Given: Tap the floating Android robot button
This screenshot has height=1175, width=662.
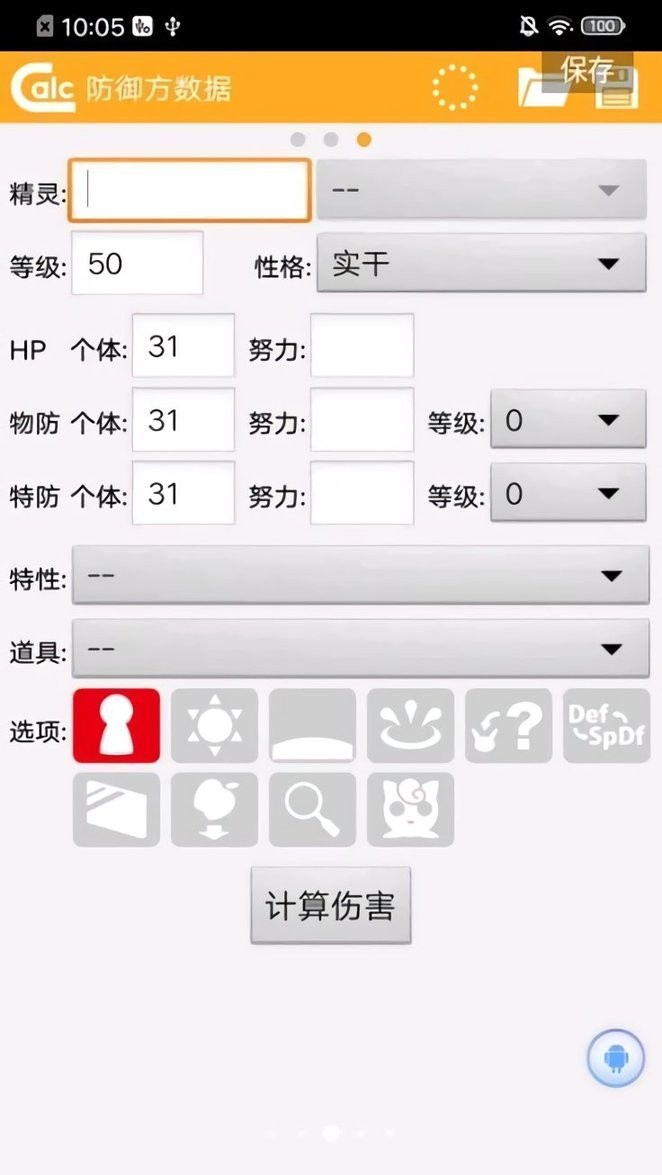Looking at the screenshot, I should [x=616, y=1058].
